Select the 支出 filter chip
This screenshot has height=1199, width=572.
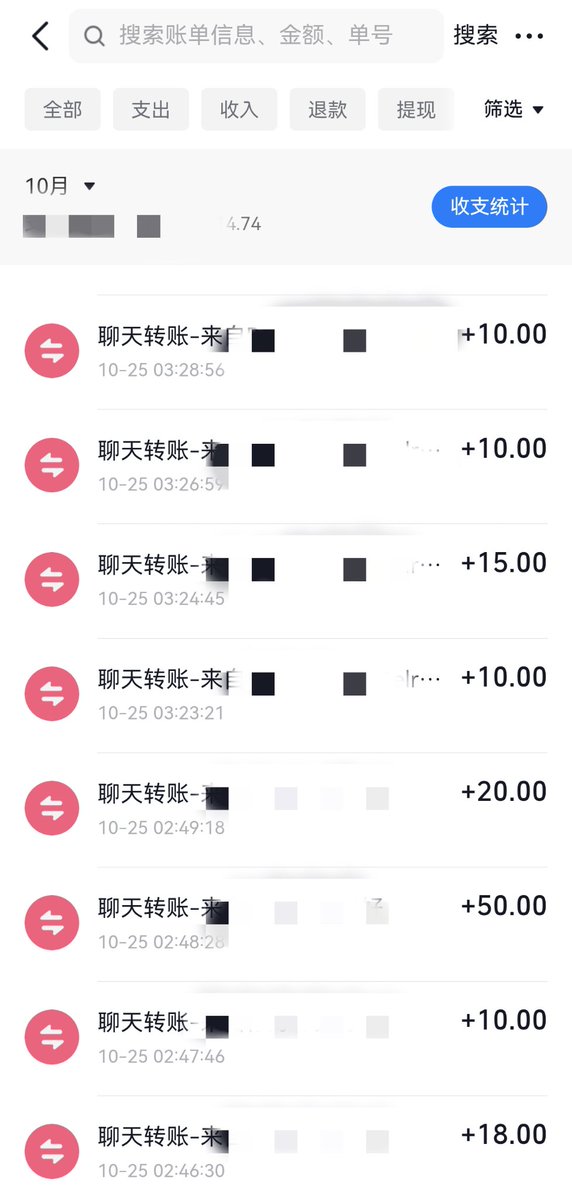coord(151,109)
